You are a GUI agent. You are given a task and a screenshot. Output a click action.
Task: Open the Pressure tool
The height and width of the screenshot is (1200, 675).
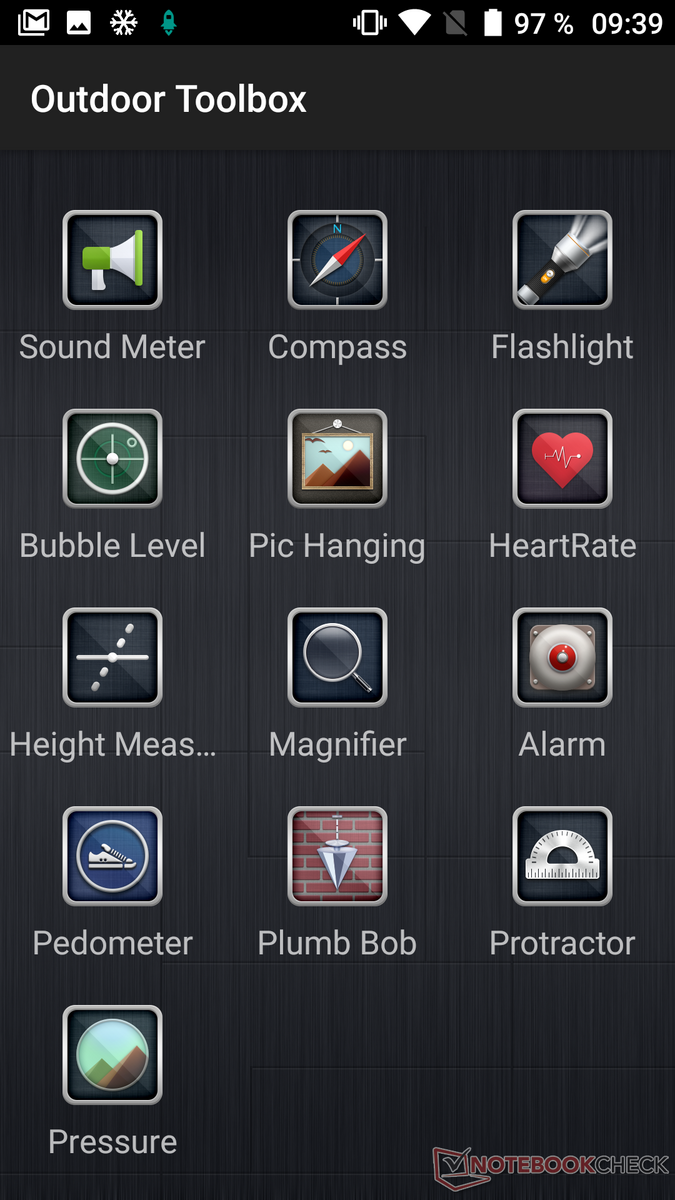pos(112,1055)
